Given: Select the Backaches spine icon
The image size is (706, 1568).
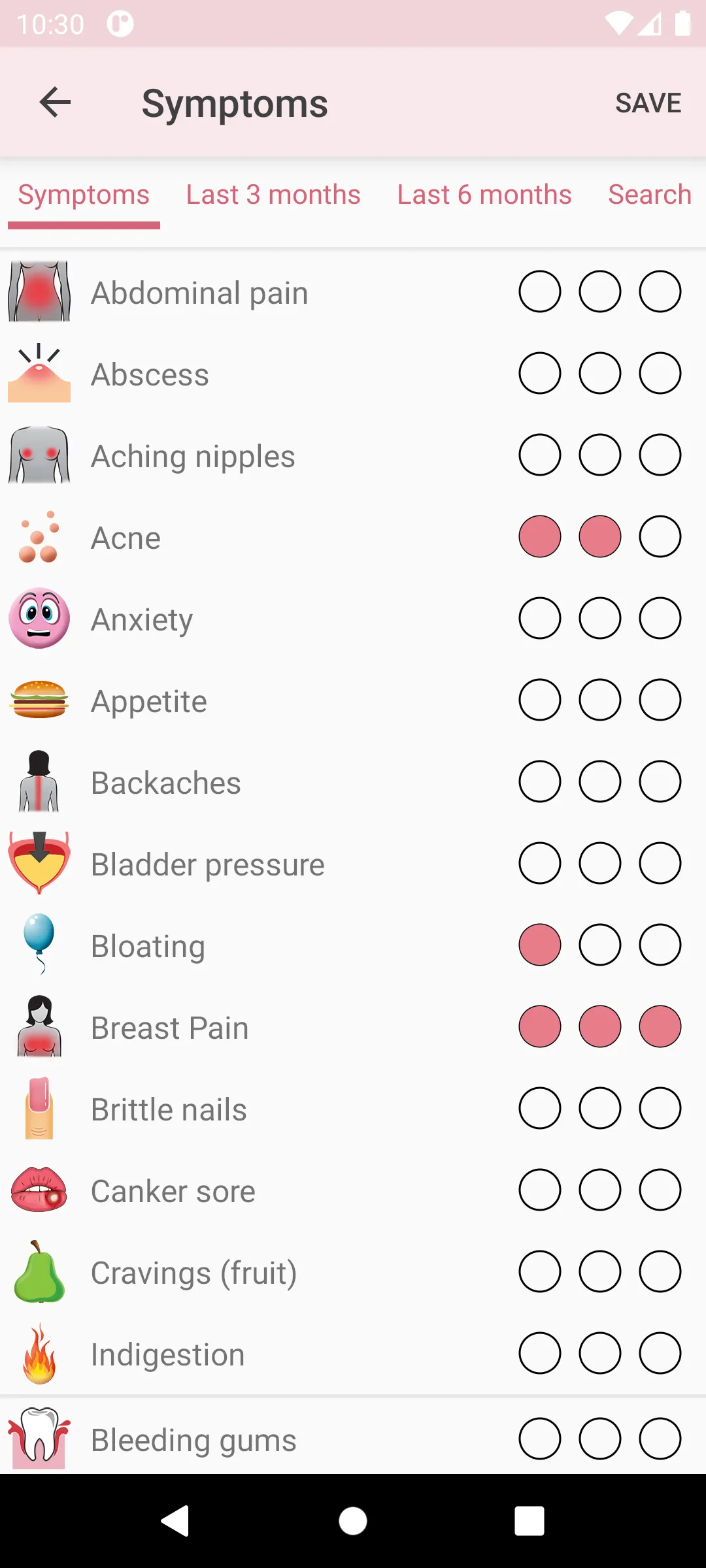Looking at the screenshot, I should click(39, 781).
